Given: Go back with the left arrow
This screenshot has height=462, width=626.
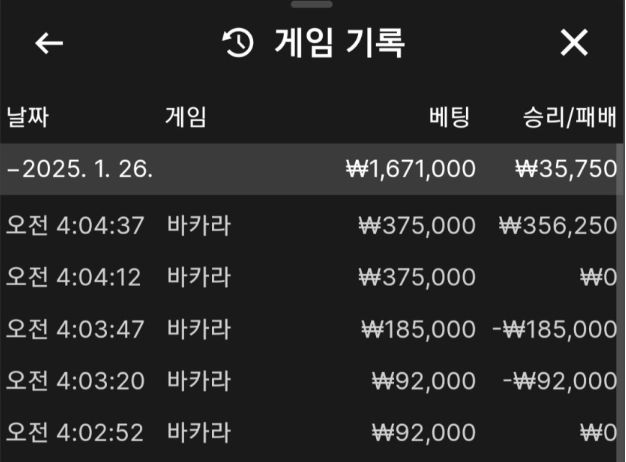Looking at the screenshot, I should [49, 44].
